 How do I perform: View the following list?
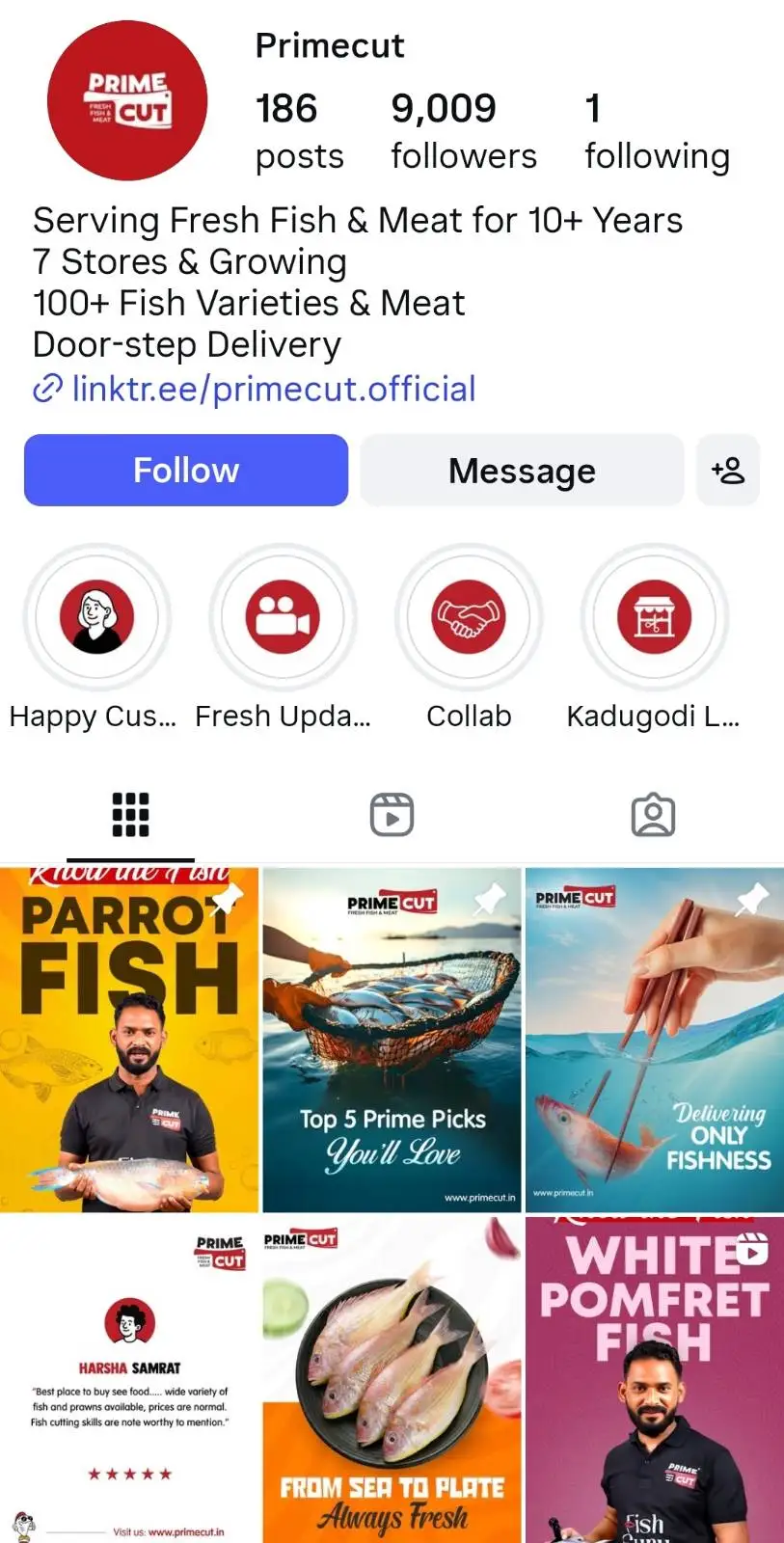click(x=656, y=131)
